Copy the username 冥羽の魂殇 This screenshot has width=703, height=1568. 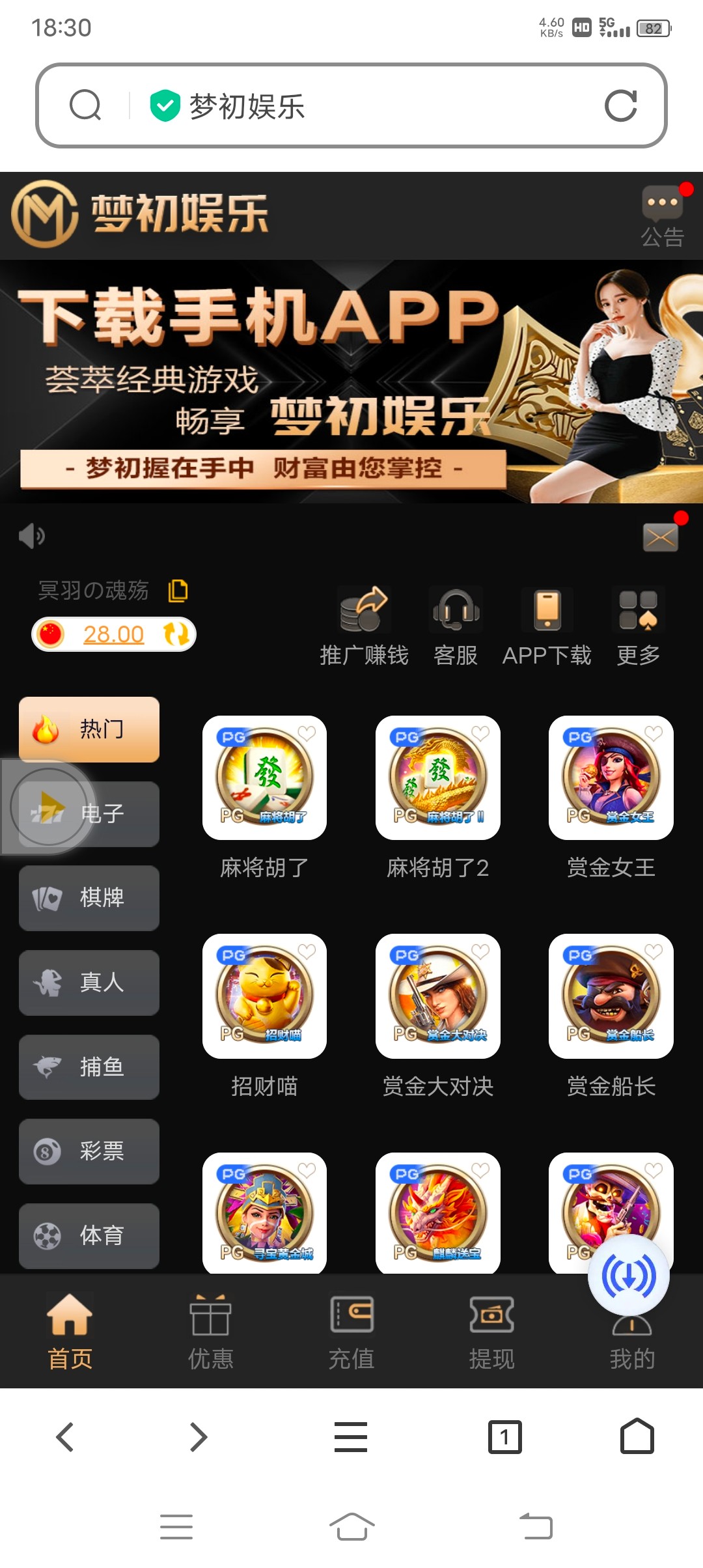pos(178,591)
